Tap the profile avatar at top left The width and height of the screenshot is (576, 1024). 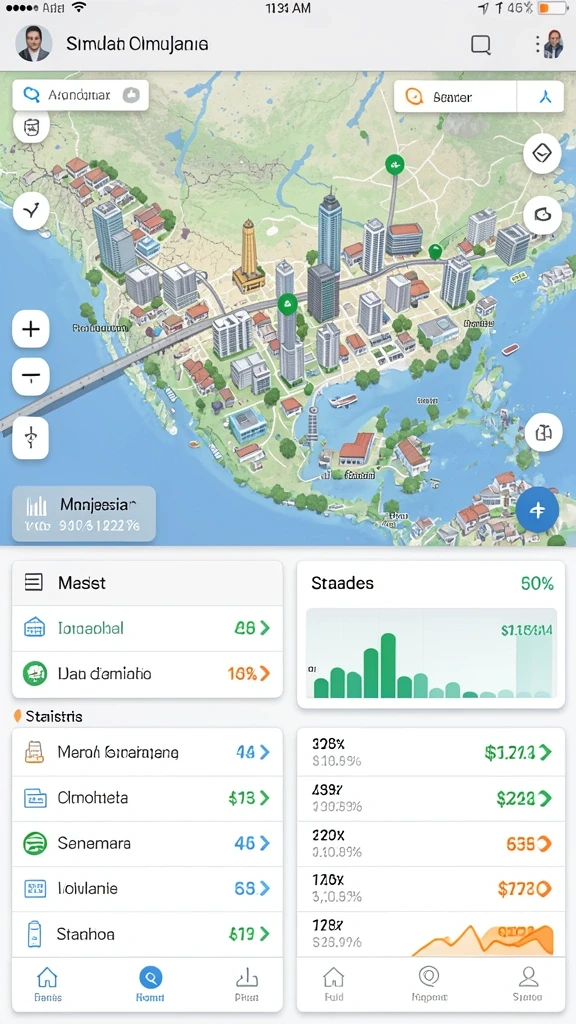point(33,44)
